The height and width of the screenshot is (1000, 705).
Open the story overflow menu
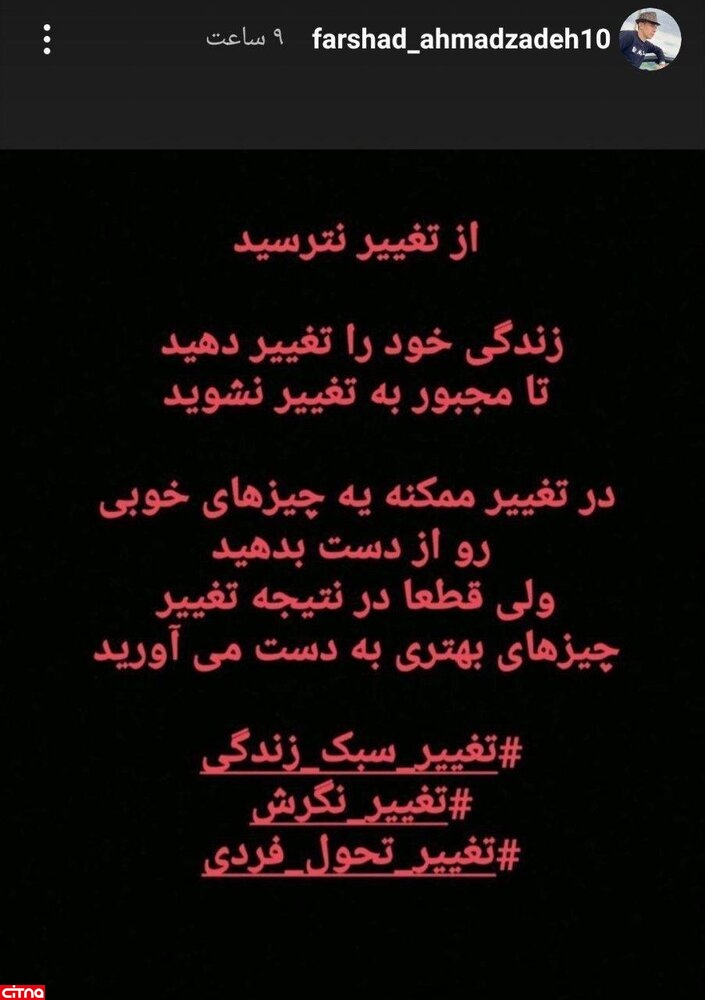[x=46, y=39]
